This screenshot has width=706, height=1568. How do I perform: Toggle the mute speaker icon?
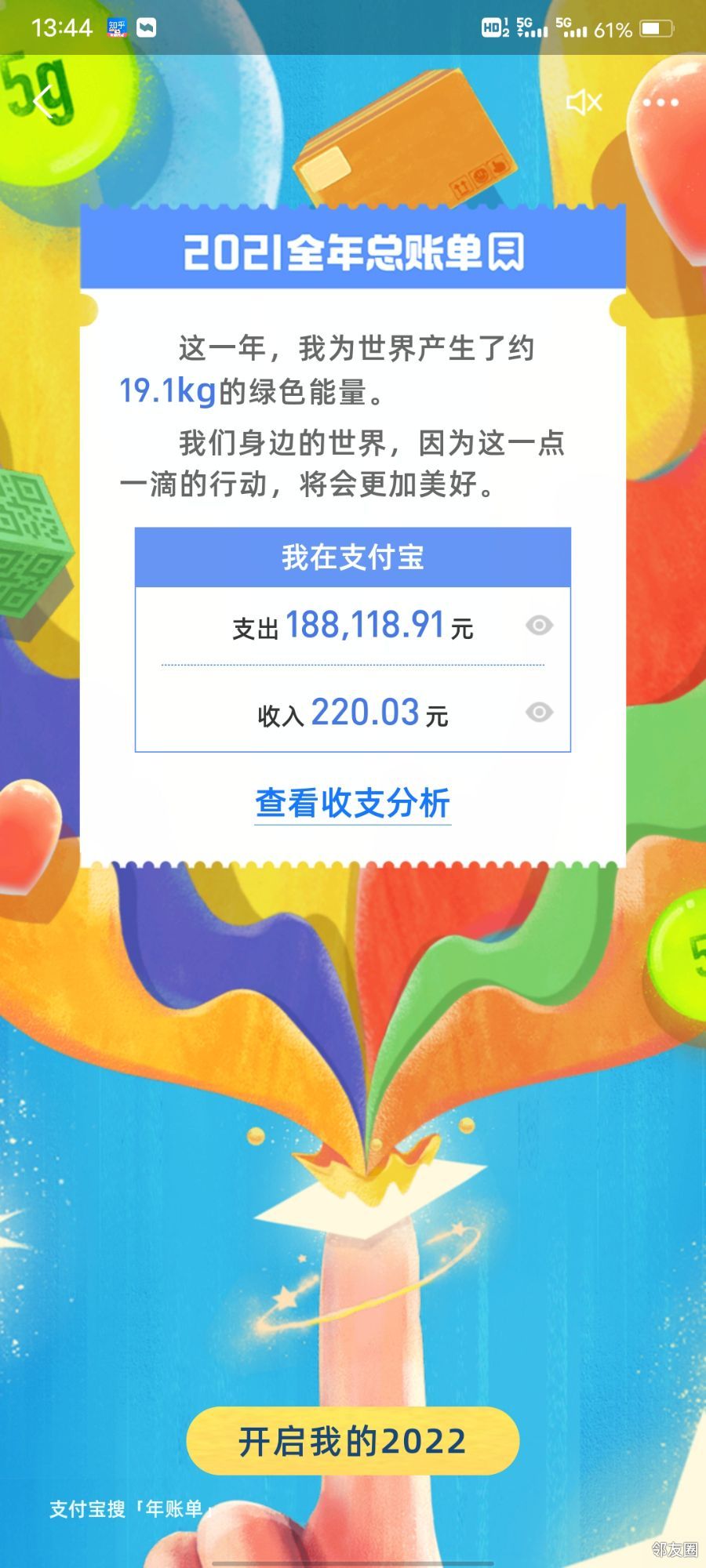(x=584, y=102)
